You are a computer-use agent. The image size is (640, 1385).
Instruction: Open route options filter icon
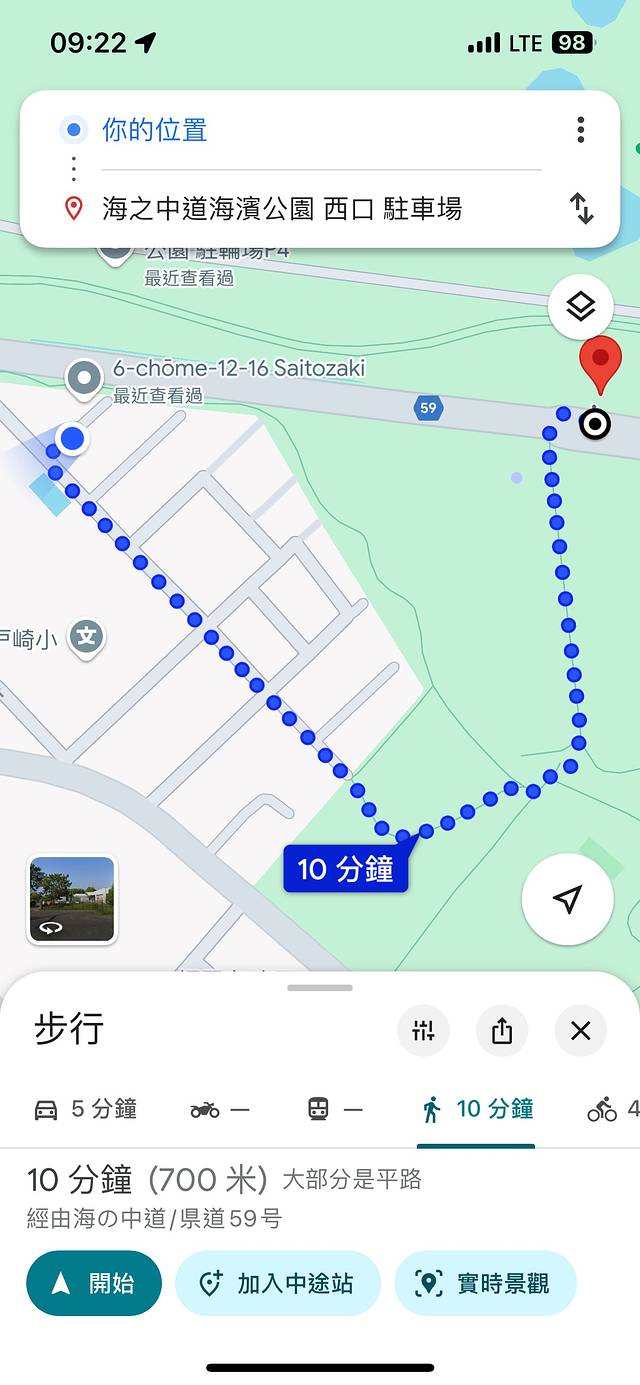tap(423, 1031)
